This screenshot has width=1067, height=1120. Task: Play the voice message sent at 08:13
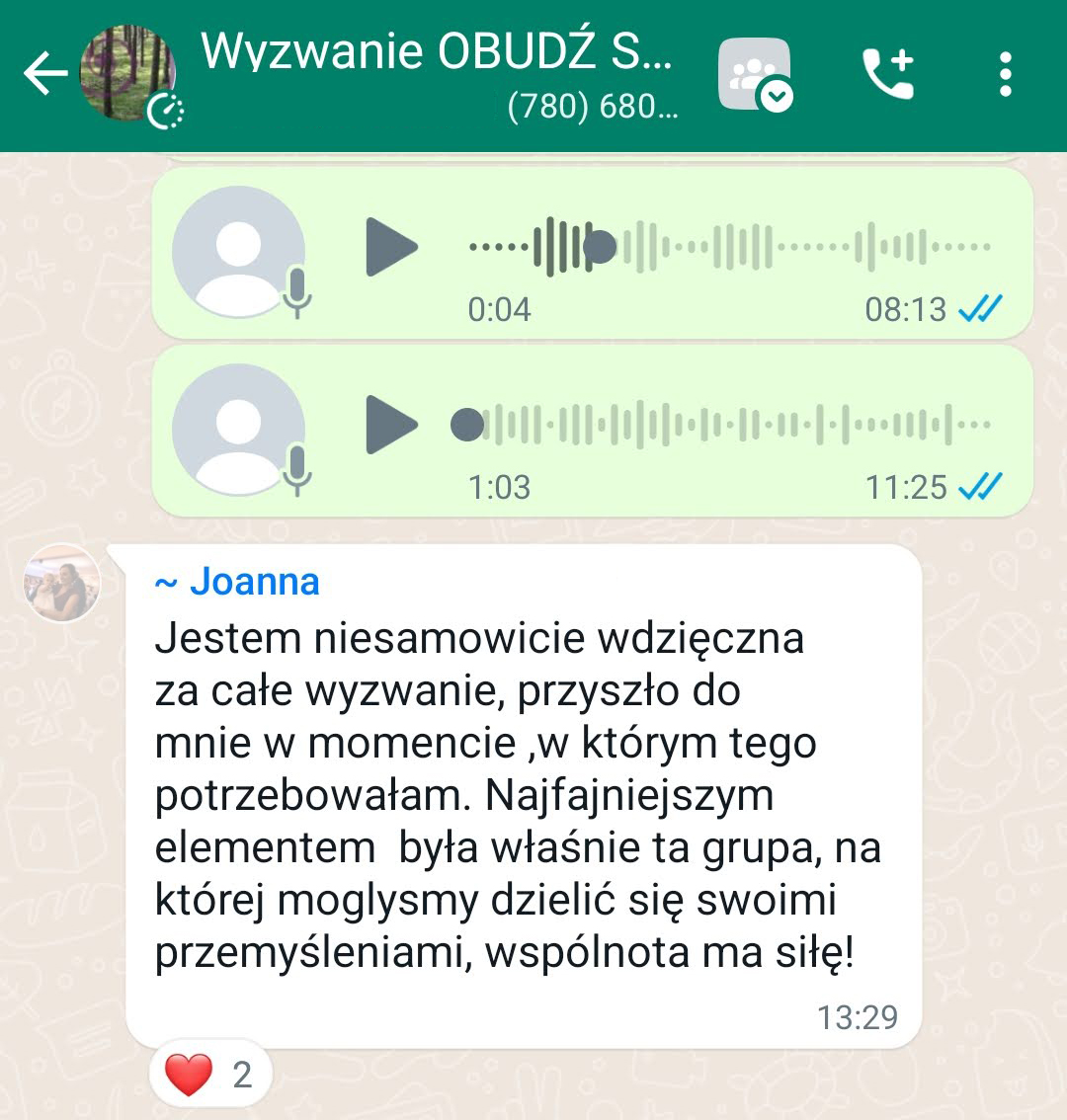coord(391,247)
